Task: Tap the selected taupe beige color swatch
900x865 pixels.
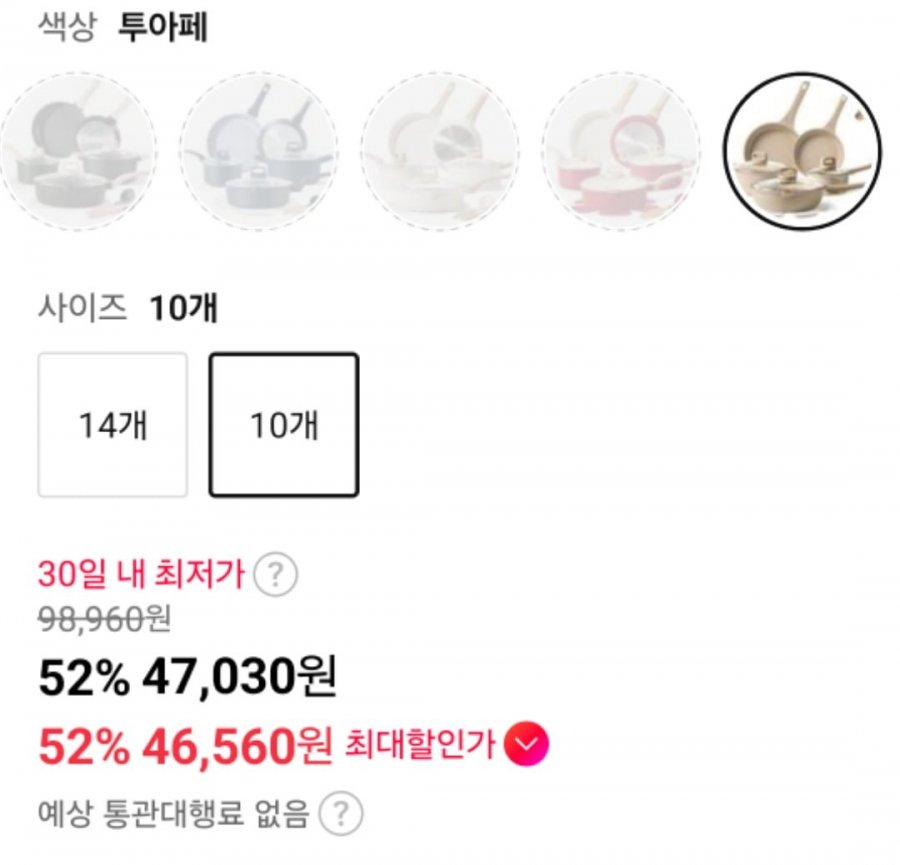Action: [802, 151]
